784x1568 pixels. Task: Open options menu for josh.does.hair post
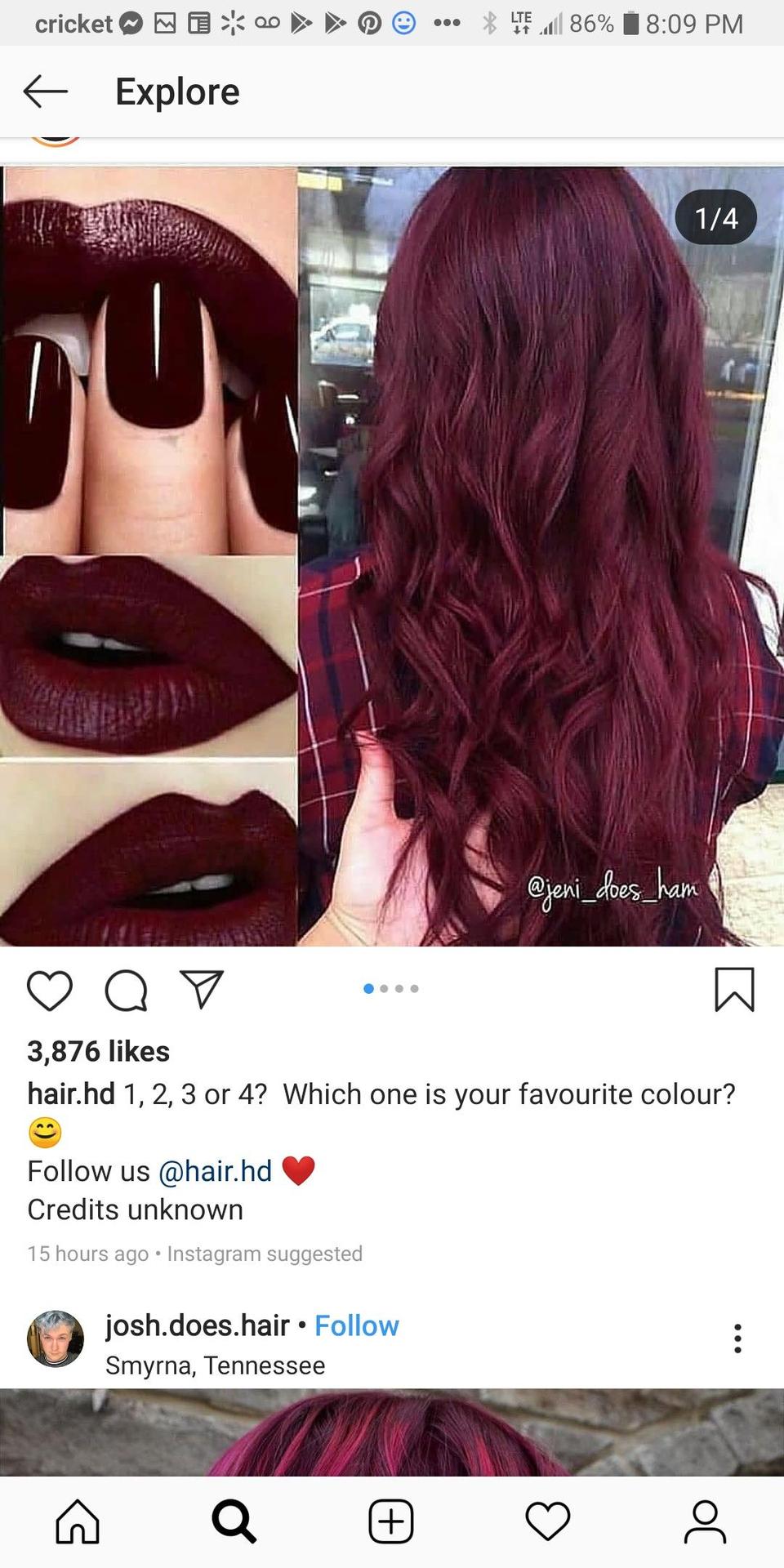(x=737, y=1339)
